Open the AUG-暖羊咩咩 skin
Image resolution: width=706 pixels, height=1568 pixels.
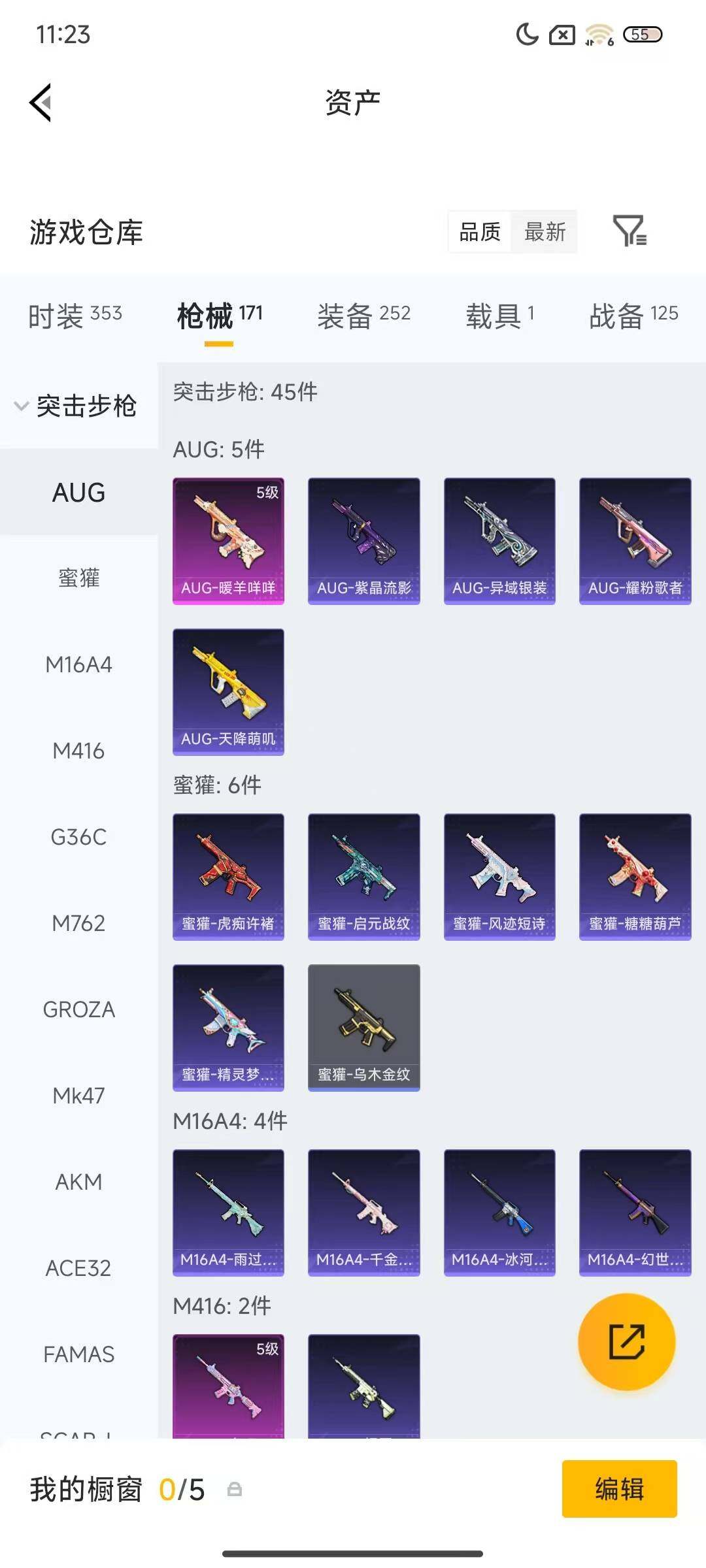point(228,541)
